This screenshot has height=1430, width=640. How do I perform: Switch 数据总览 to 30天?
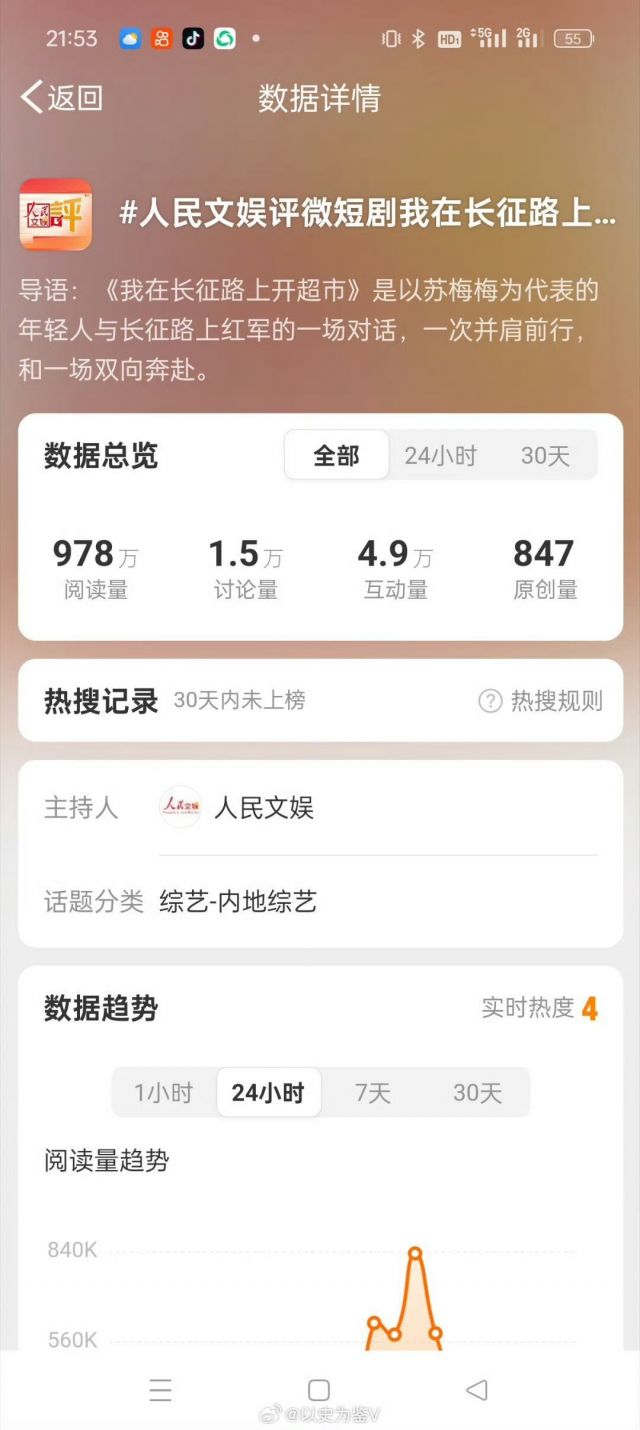click(x=545, y=456)
